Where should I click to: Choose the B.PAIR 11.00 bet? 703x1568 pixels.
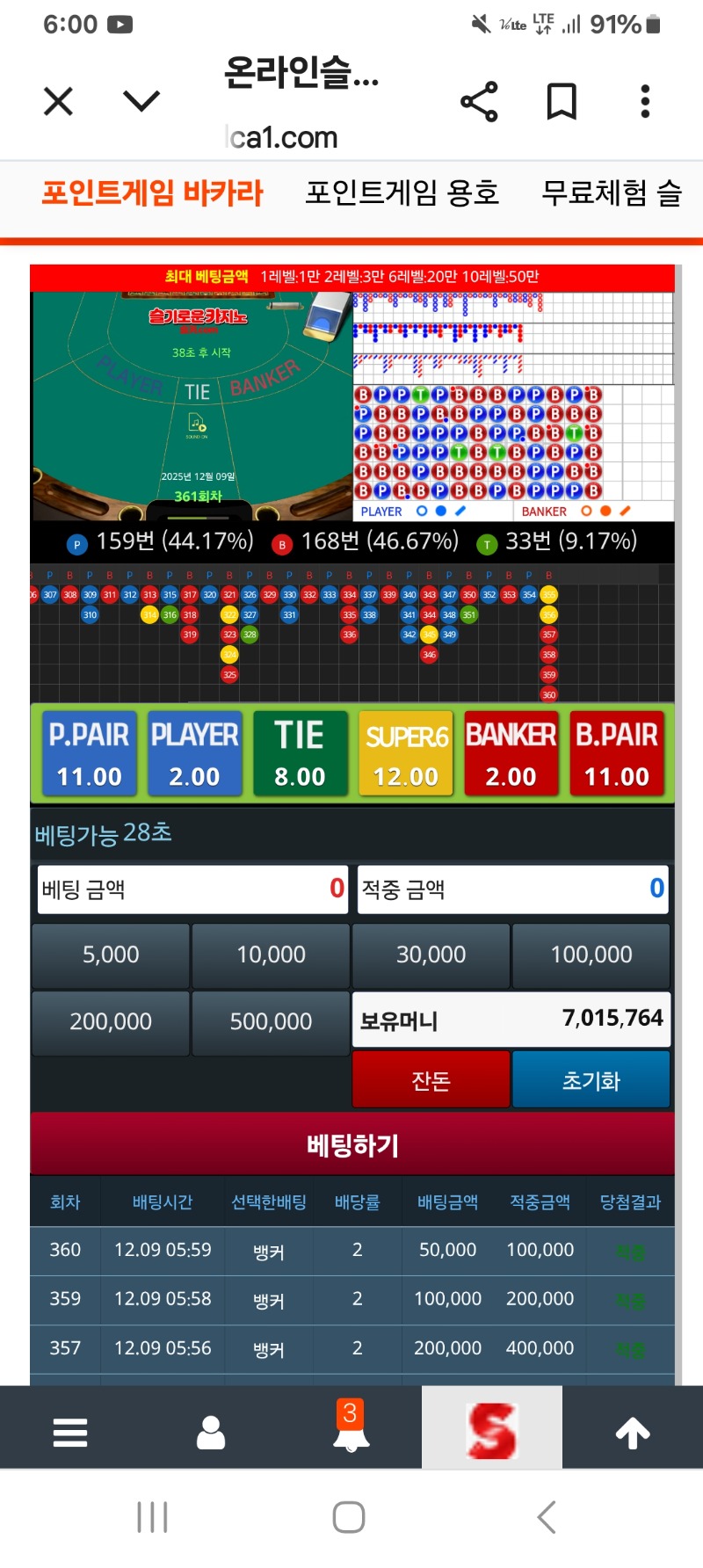616,754
